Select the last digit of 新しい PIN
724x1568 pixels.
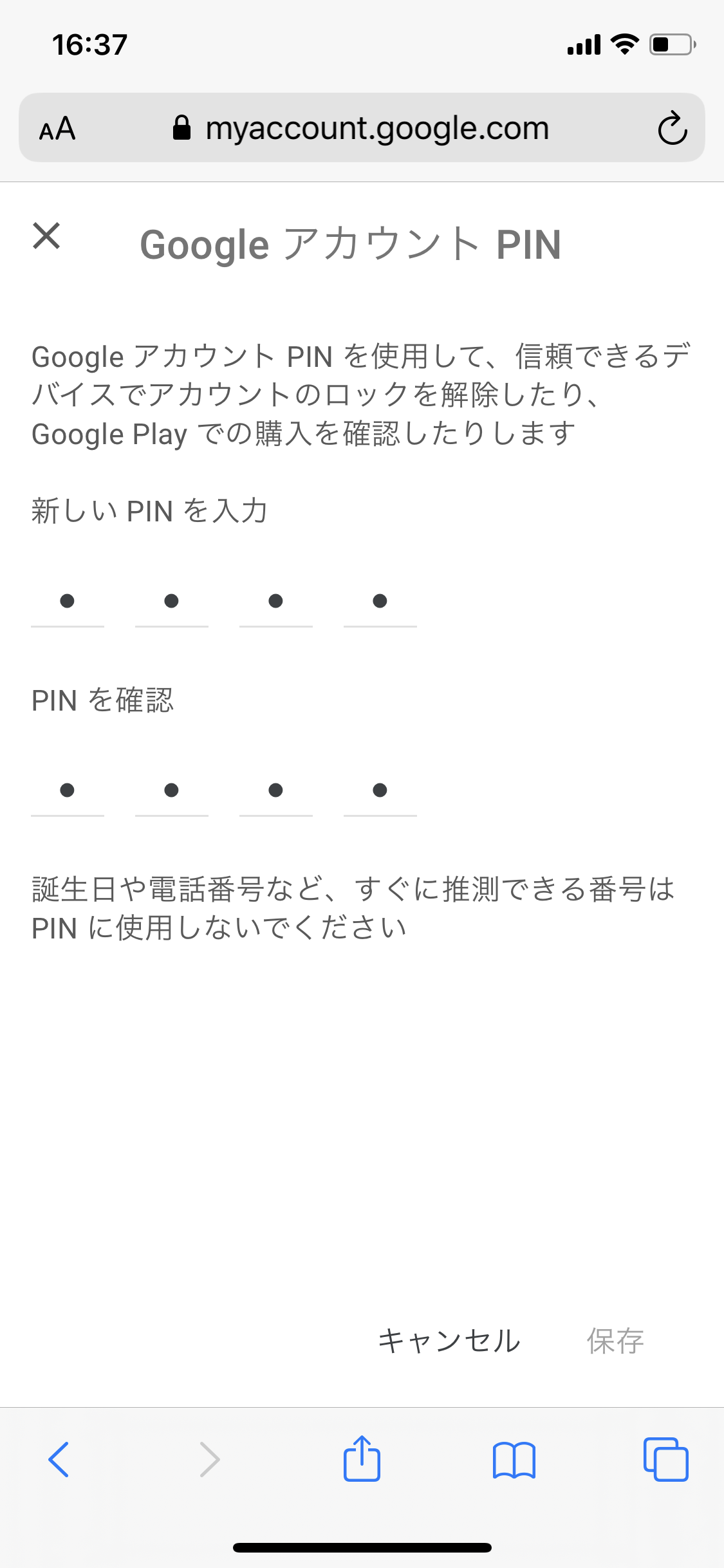pyautogui.click(x=380, y=604)
